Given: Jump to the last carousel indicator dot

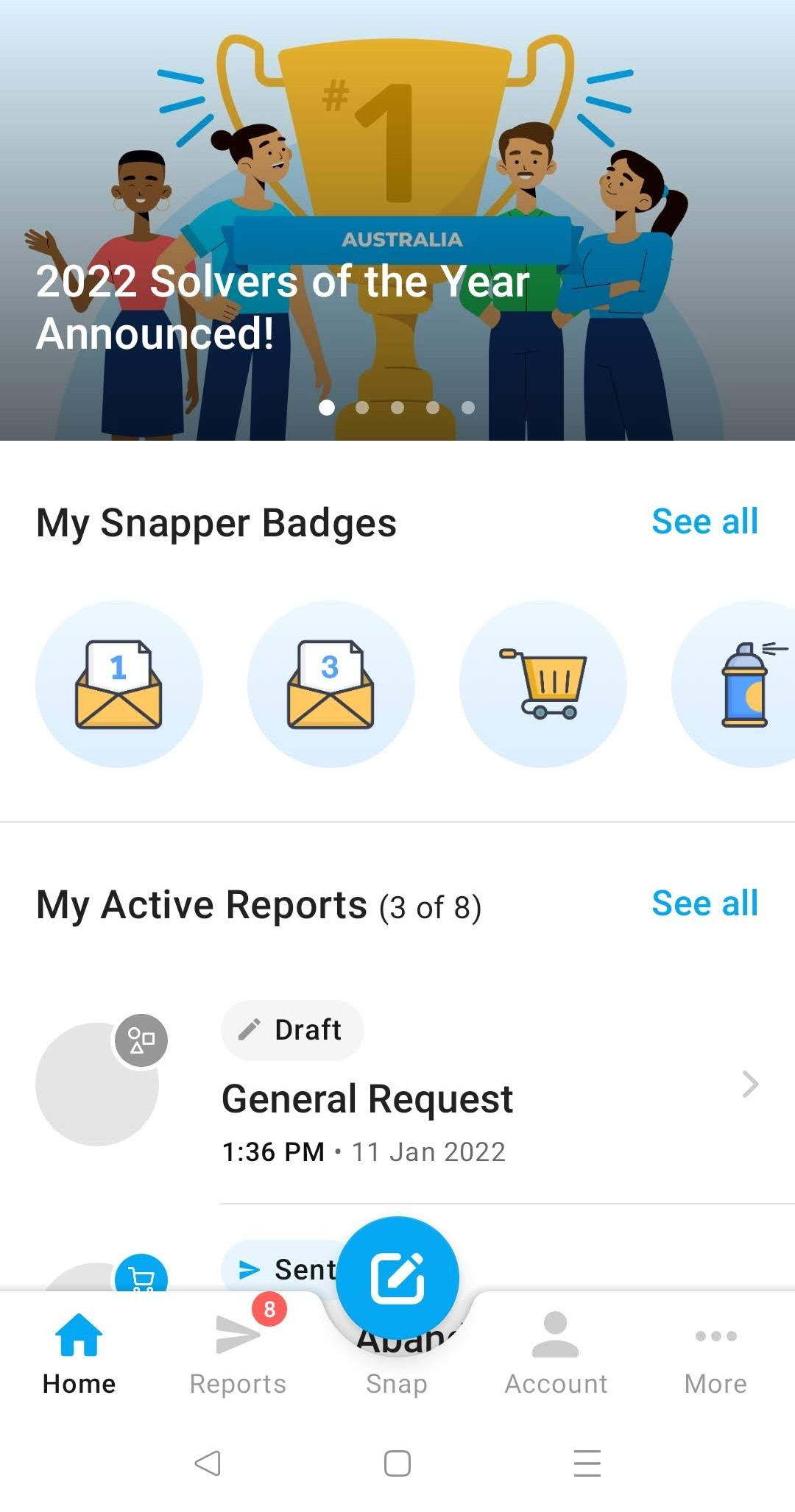Looking at the screenshot, I should click(x=468, y=406).
